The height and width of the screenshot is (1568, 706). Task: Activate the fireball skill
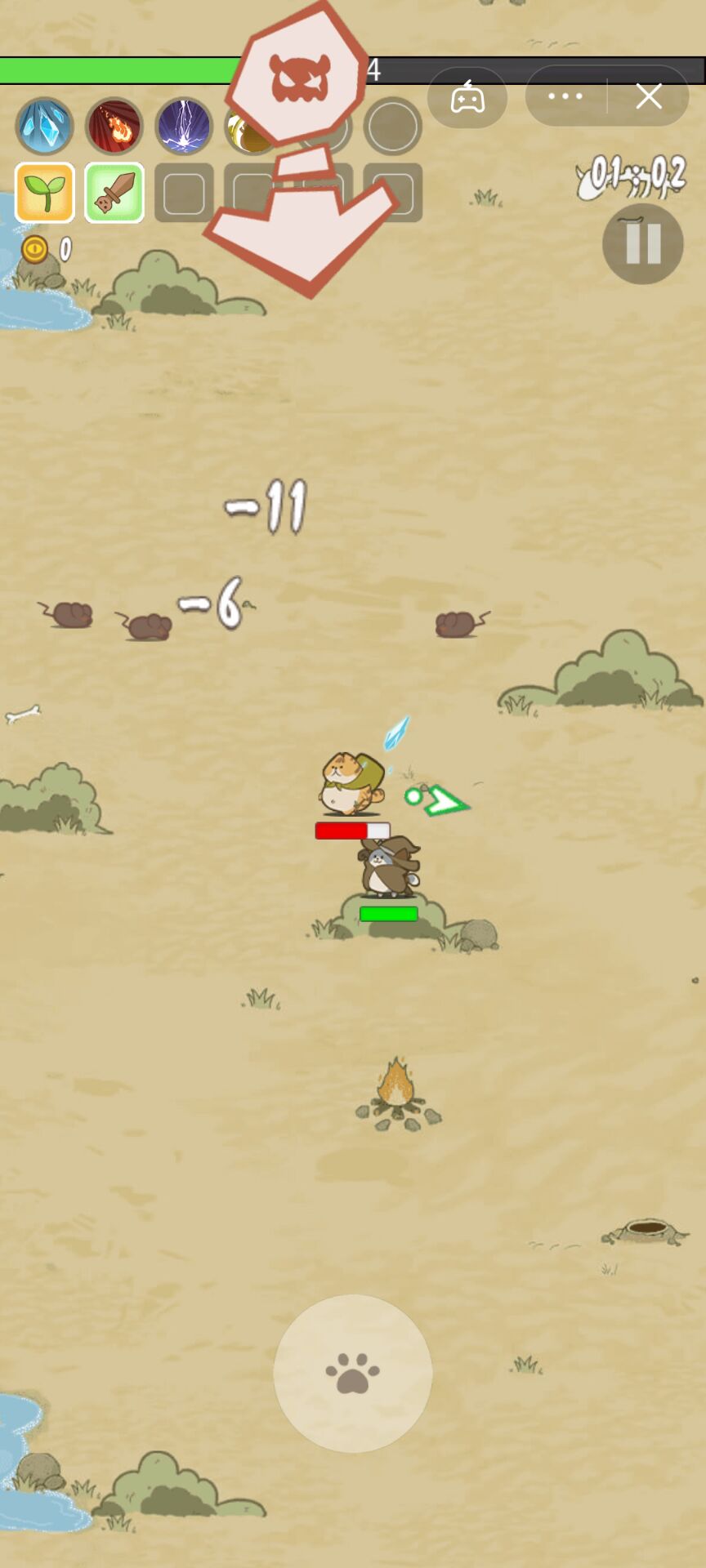pos(114,127)
